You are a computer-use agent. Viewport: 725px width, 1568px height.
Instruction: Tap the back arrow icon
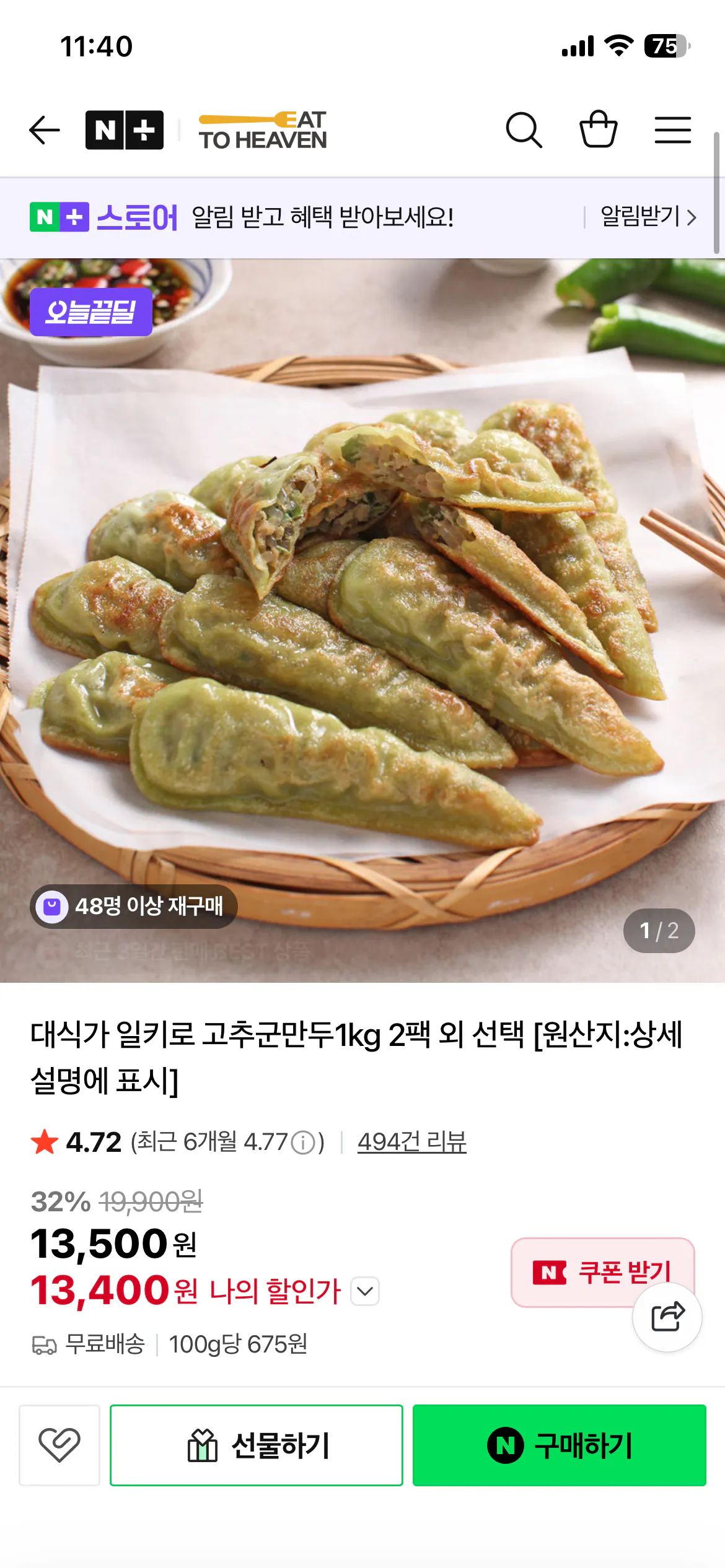(44, 129)
